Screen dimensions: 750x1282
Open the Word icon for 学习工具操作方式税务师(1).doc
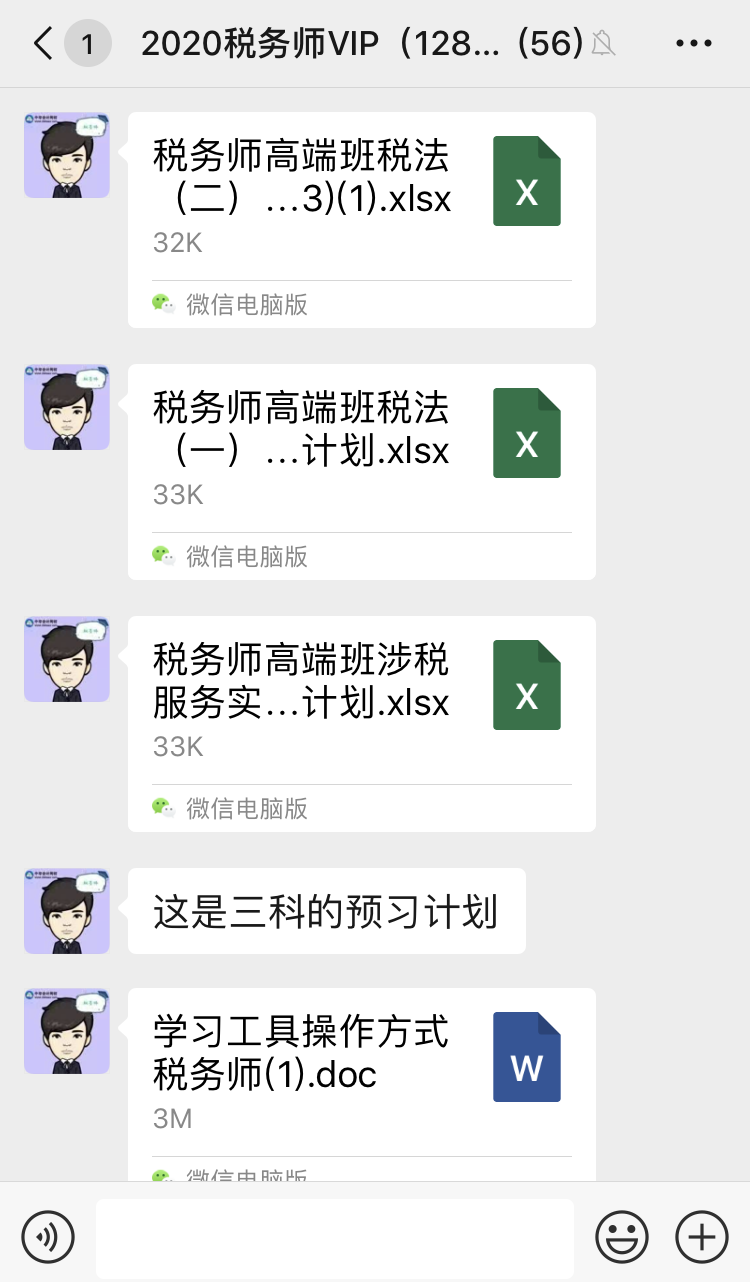tap(525, 1055)
